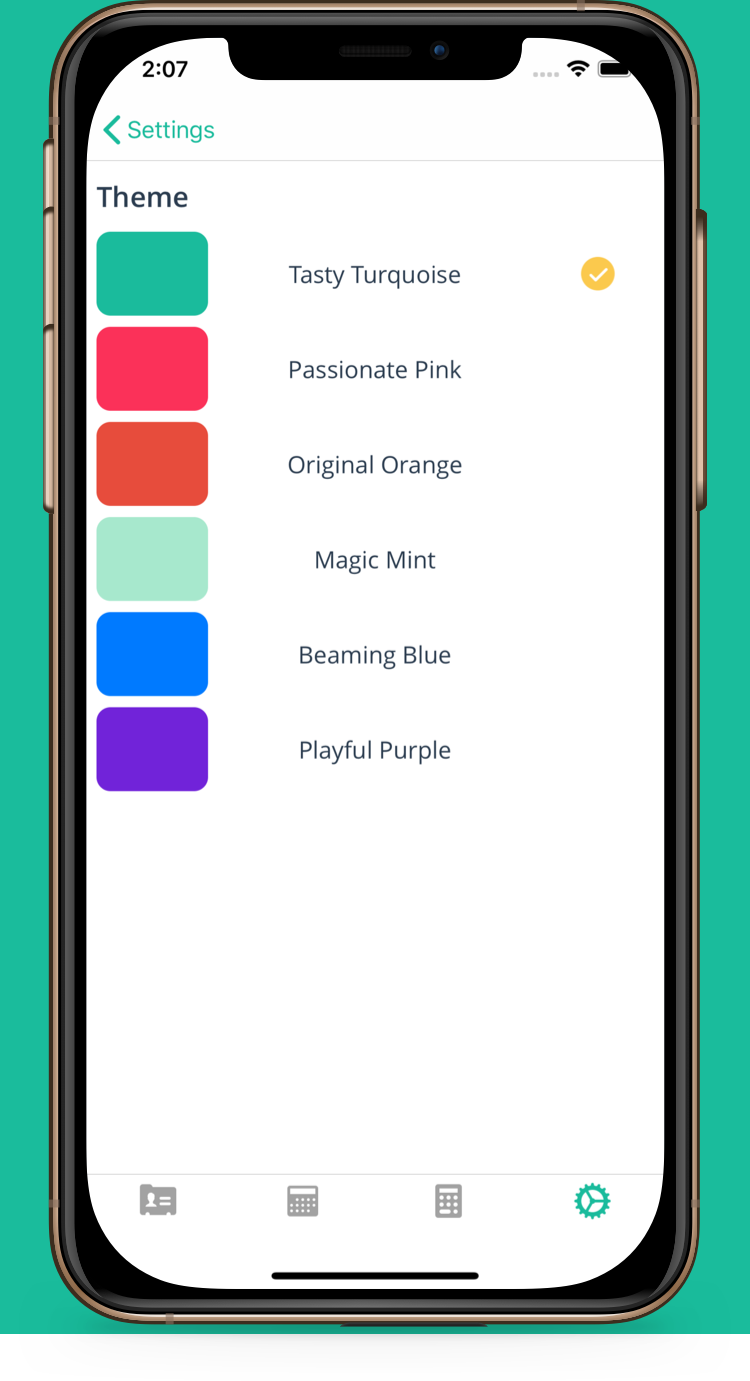Open the tall calculator tab

(448, 1200)
